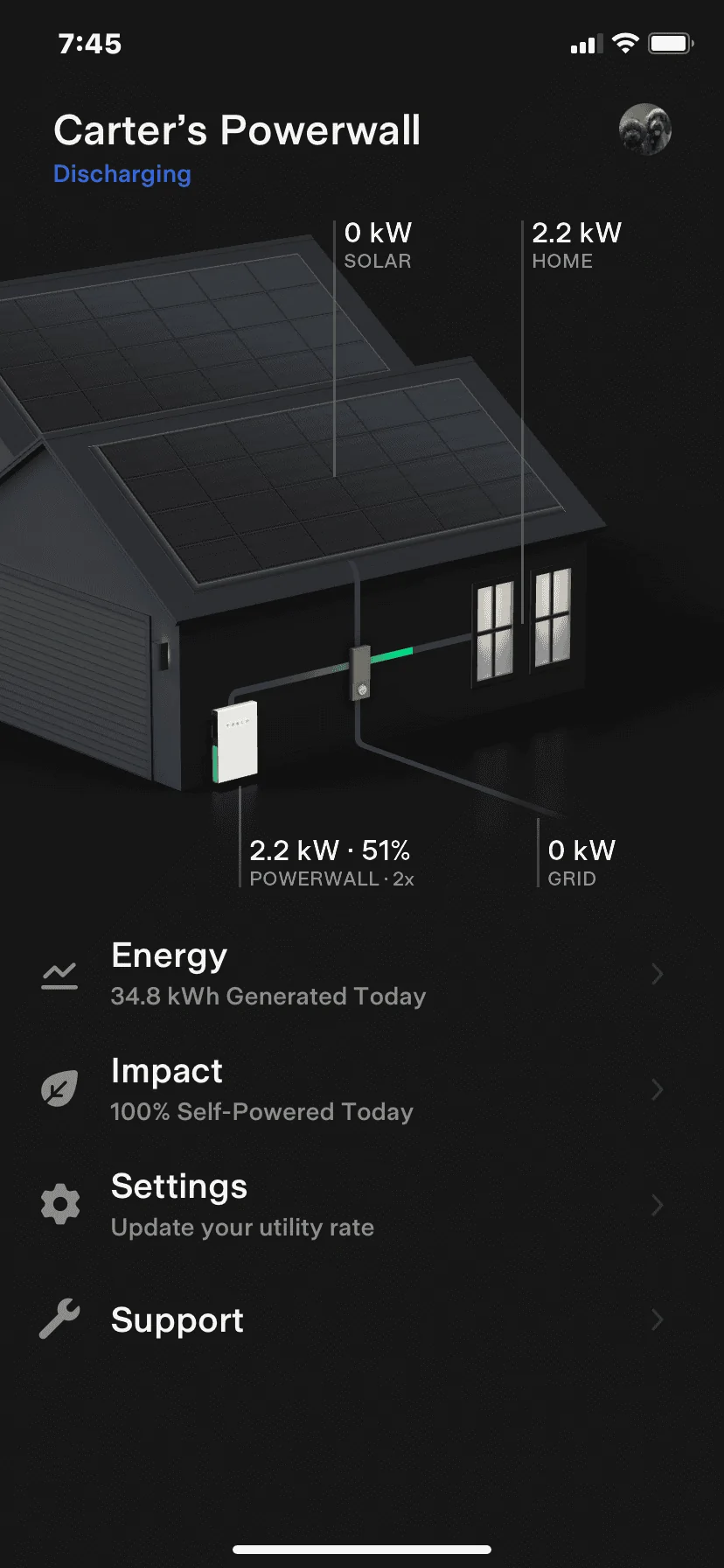Open the profile avatar
The height and width of the screenshot is (1568, 724).
pos(644,129)
